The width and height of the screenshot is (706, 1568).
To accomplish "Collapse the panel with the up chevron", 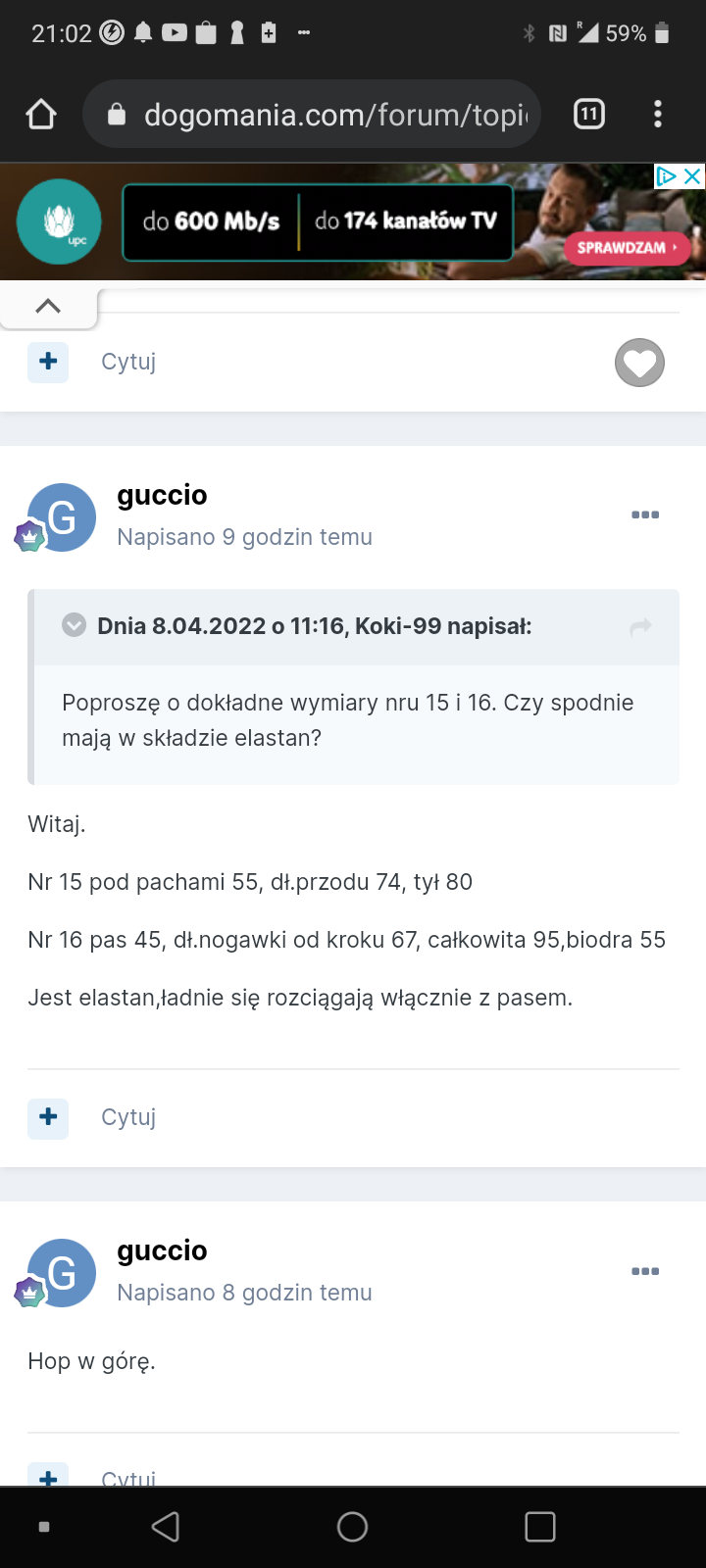I will click(x=48, y=306).
